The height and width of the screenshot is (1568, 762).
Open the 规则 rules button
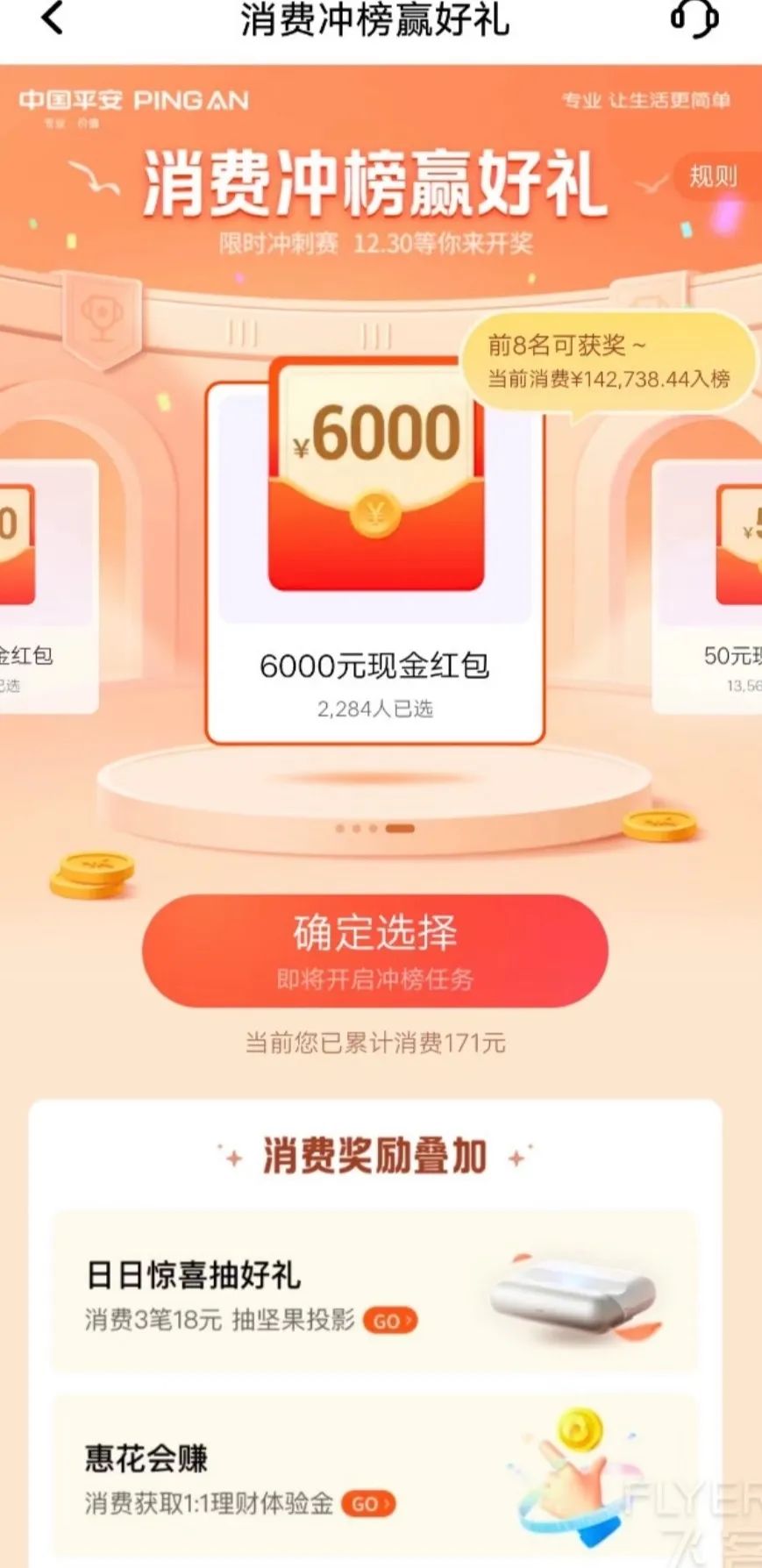(713, 177)
